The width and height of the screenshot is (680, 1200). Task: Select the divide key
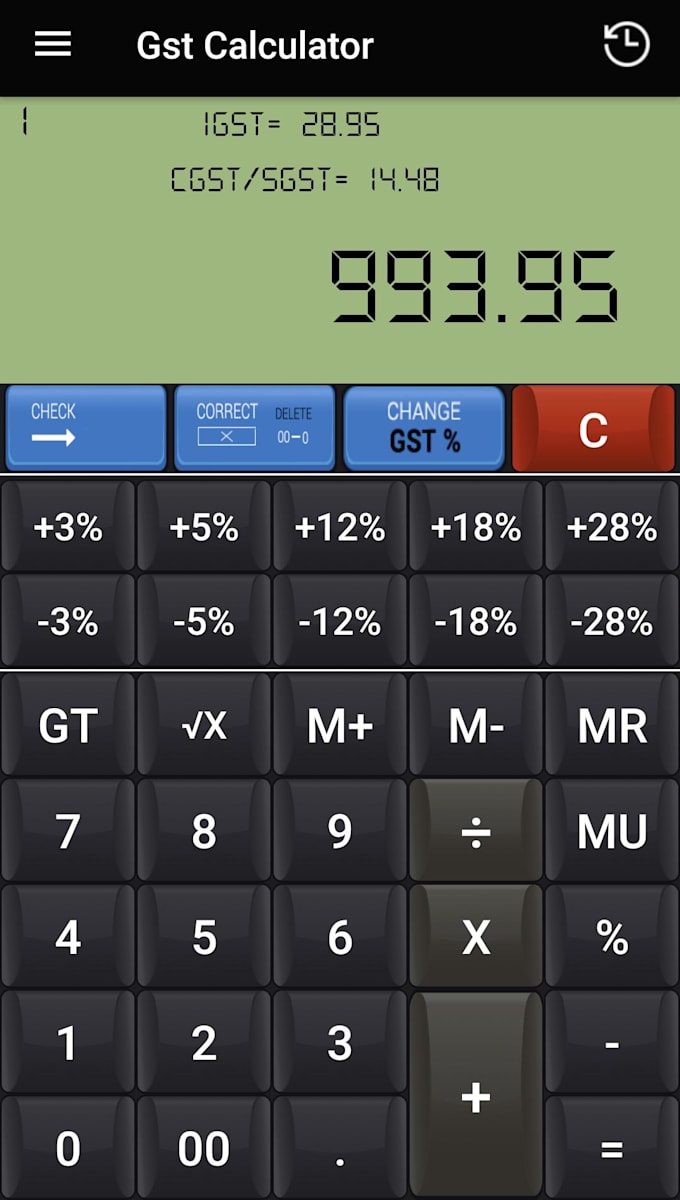(x=476, y=831)
